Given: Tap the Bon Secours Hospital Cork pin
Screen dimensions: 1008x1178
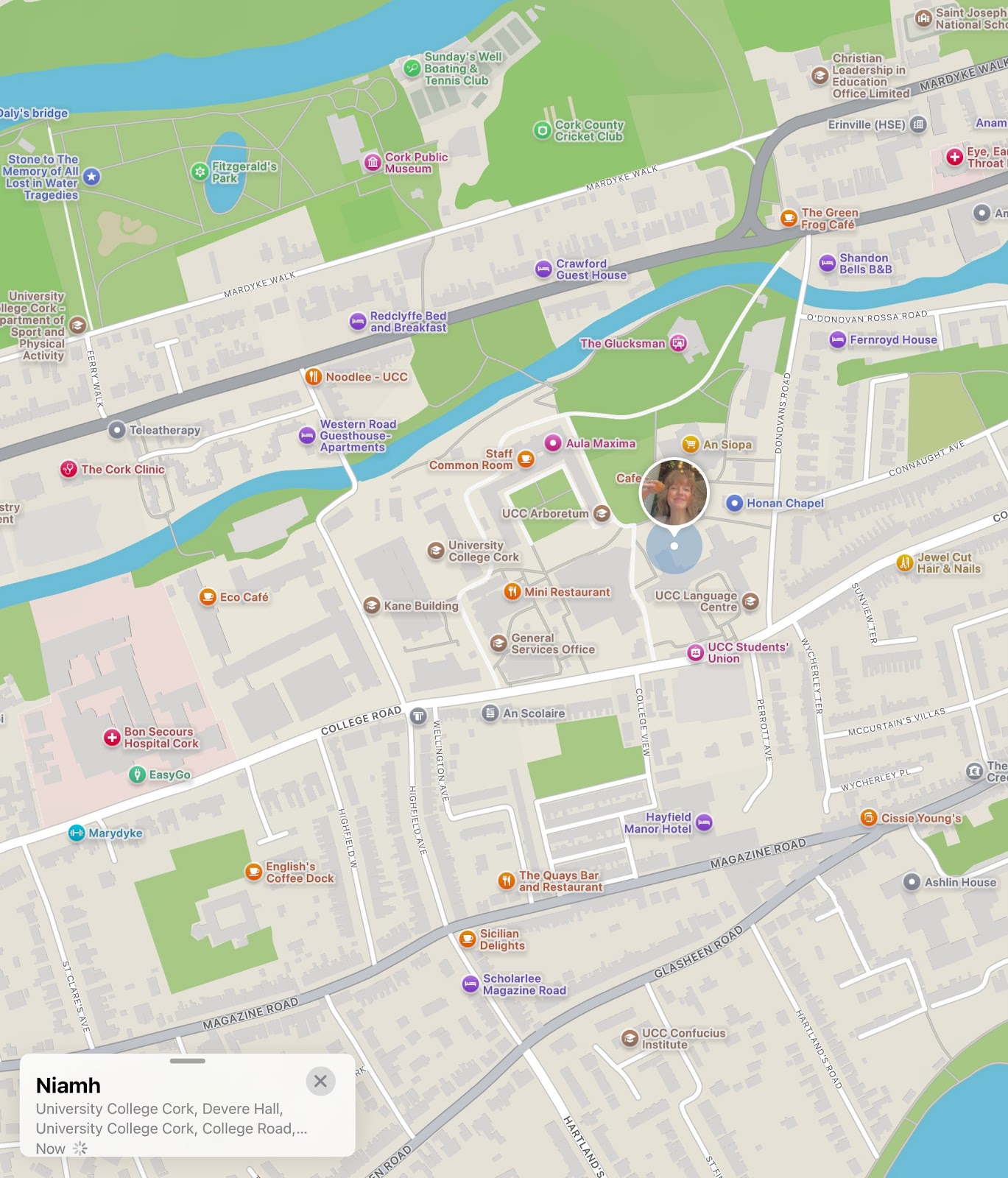Looking at the screenshot, I should [111, 737].
